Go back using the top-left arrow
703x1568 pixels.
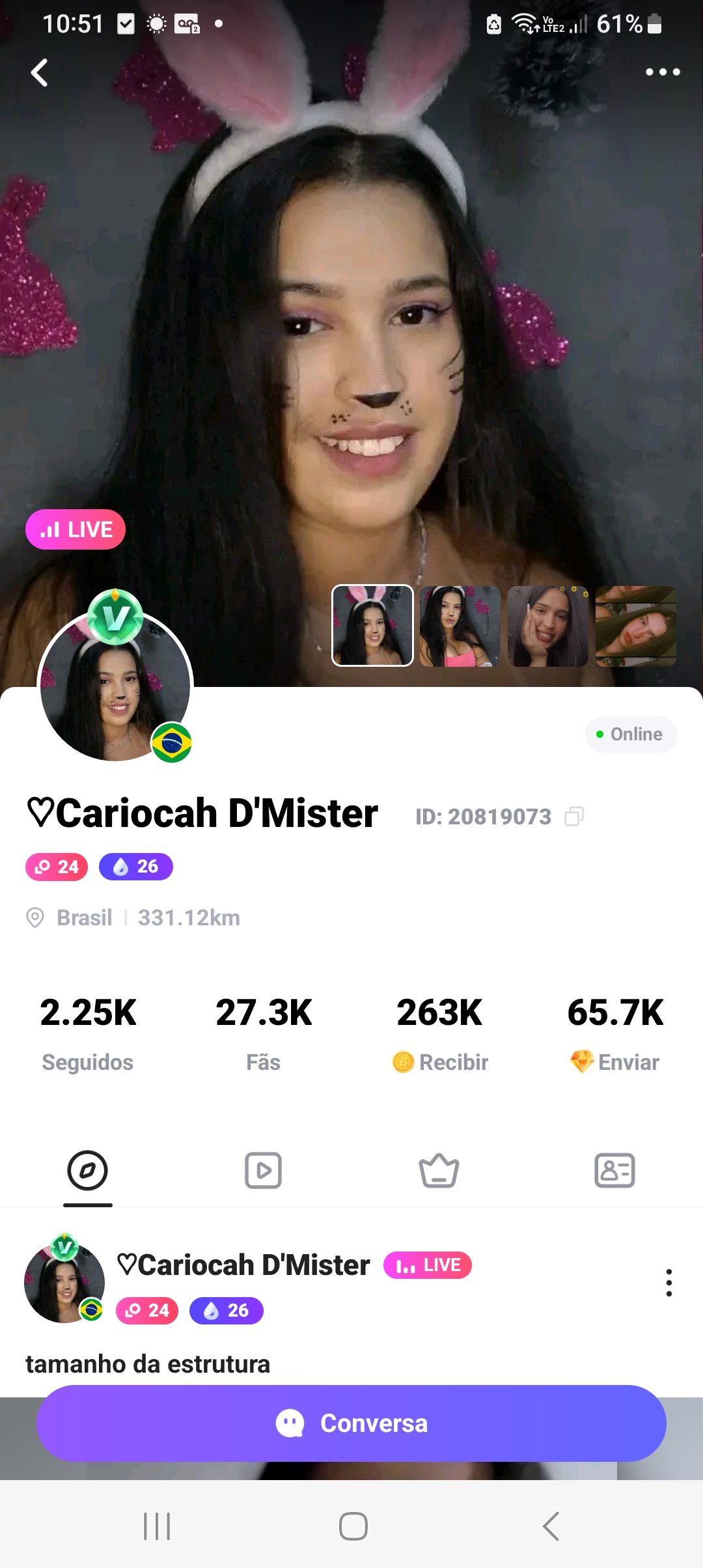40,72
